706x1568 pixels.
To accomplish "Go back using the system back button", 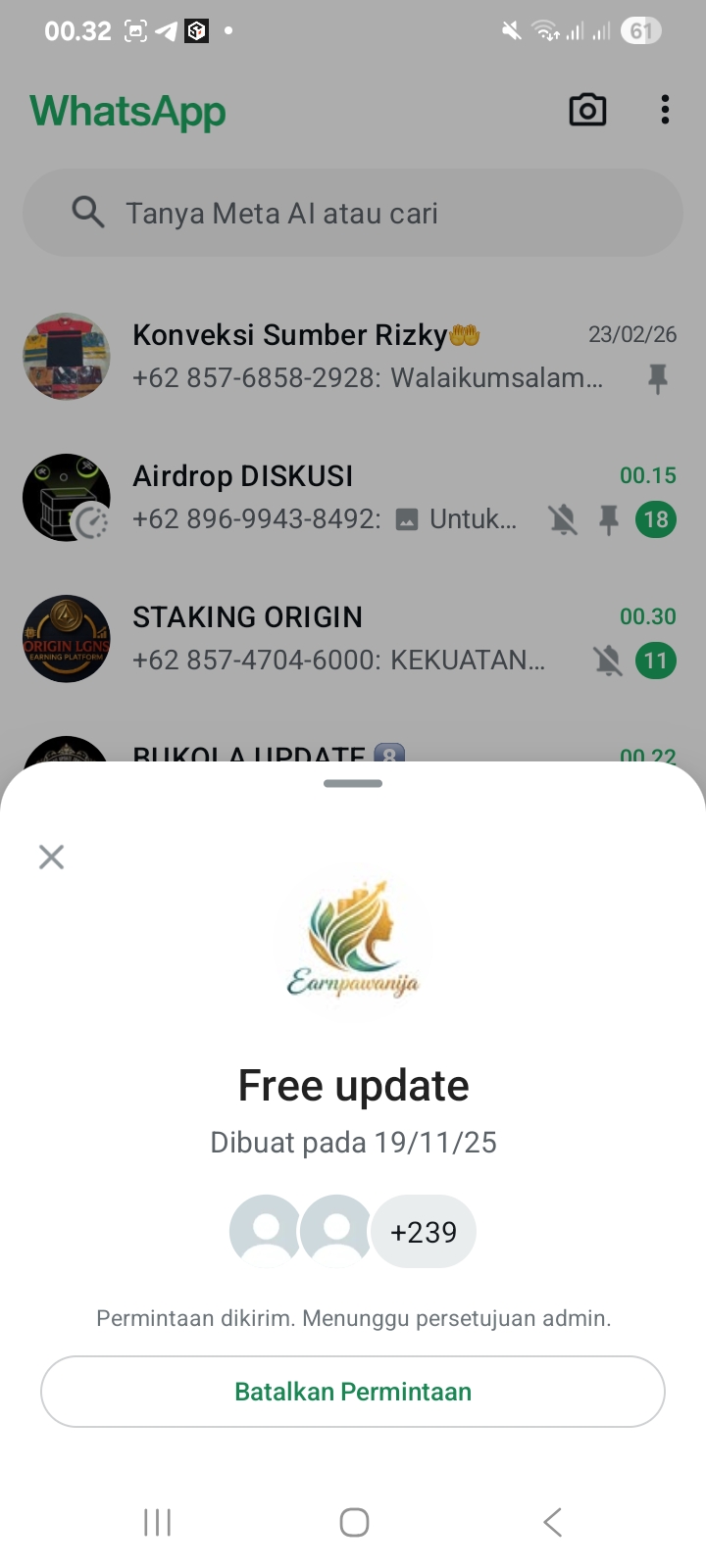I will 552,1522.
